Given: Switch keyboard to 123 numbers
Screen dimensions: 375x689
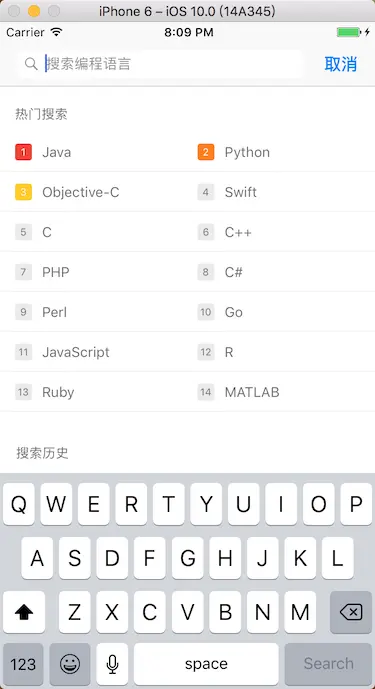Looking at the screenshot, I should point(23,664).
